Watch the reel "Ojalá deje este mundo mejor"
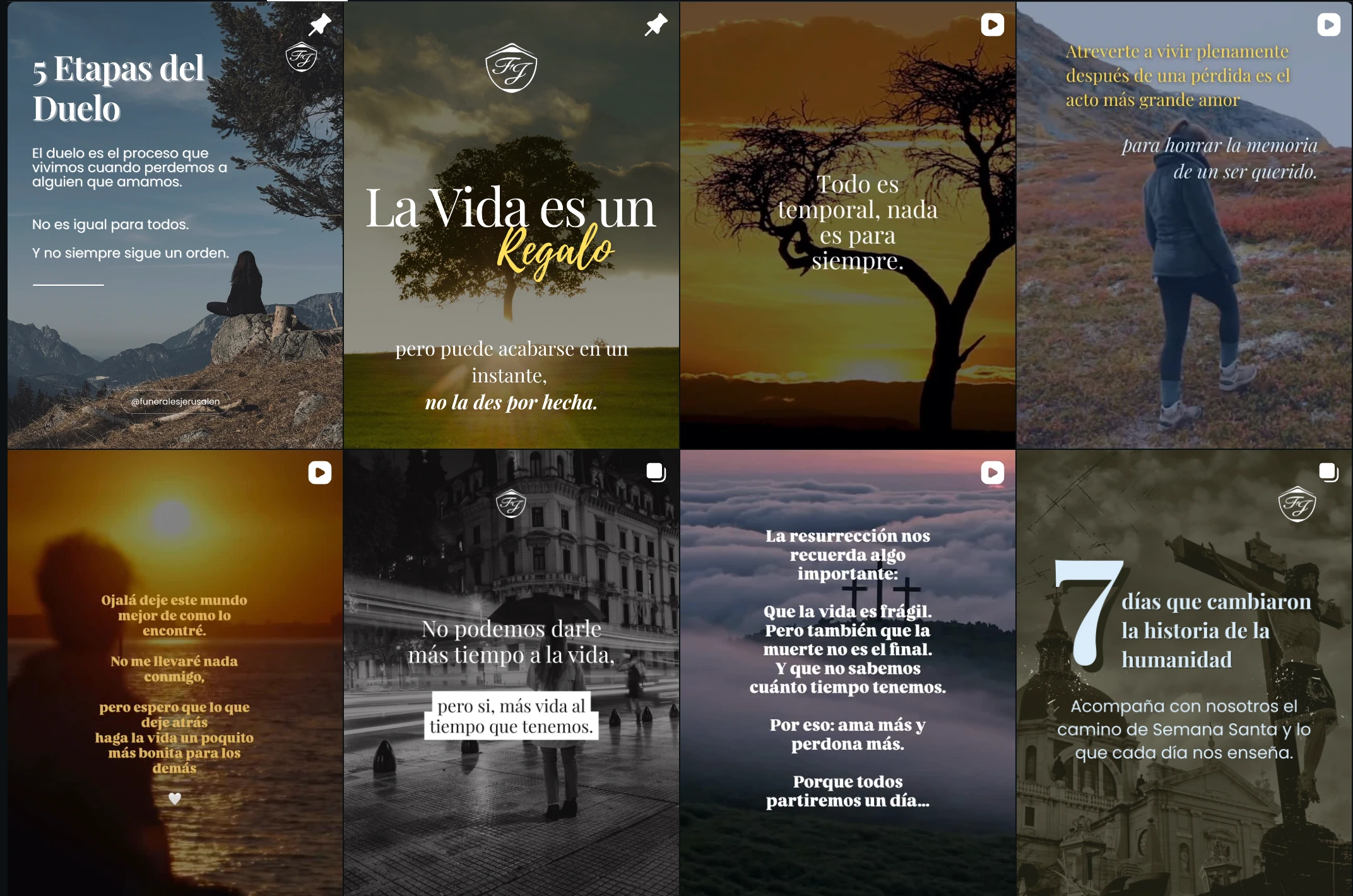The height and width of the screenshot is (896, 1353). (x=175, y=673)
